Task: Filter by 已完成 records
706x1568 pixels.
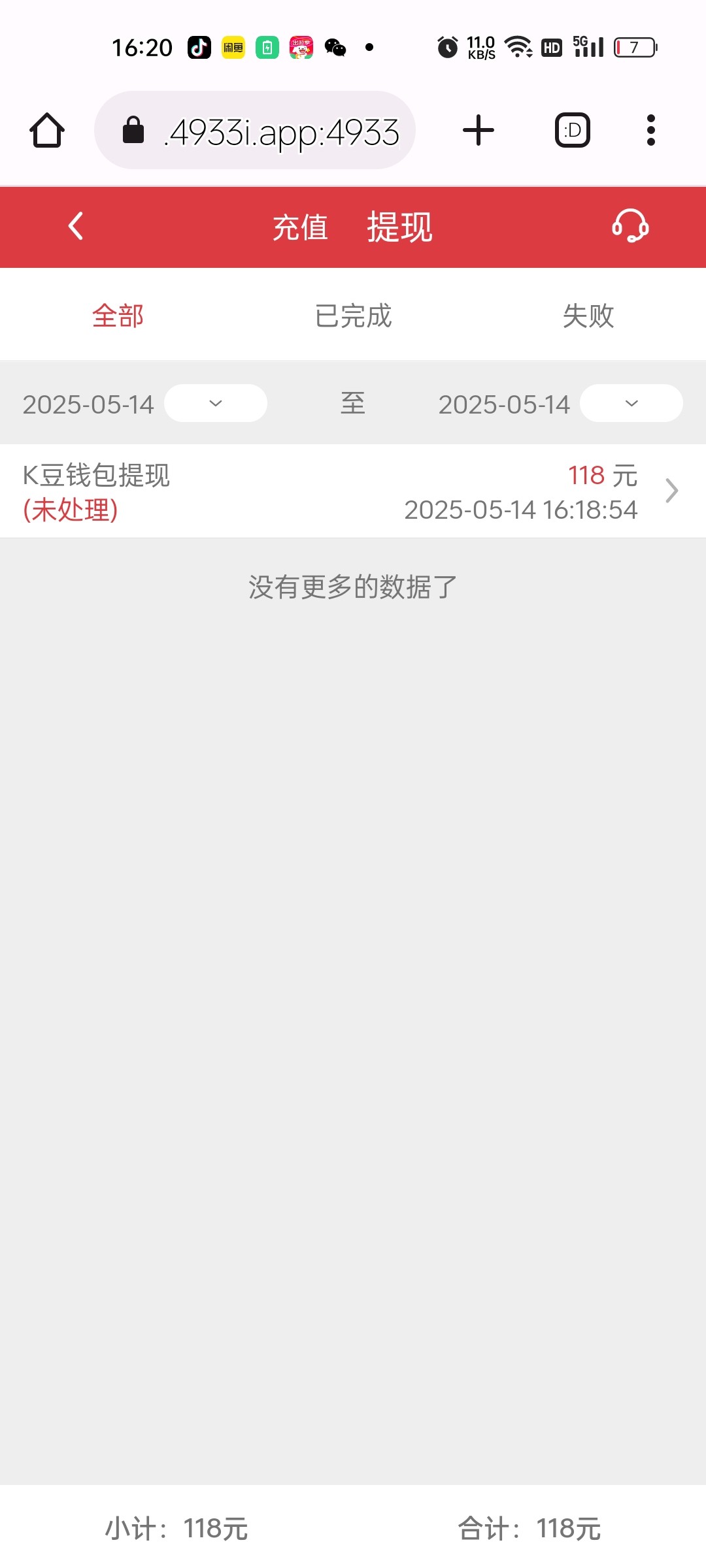Action: 353,316
